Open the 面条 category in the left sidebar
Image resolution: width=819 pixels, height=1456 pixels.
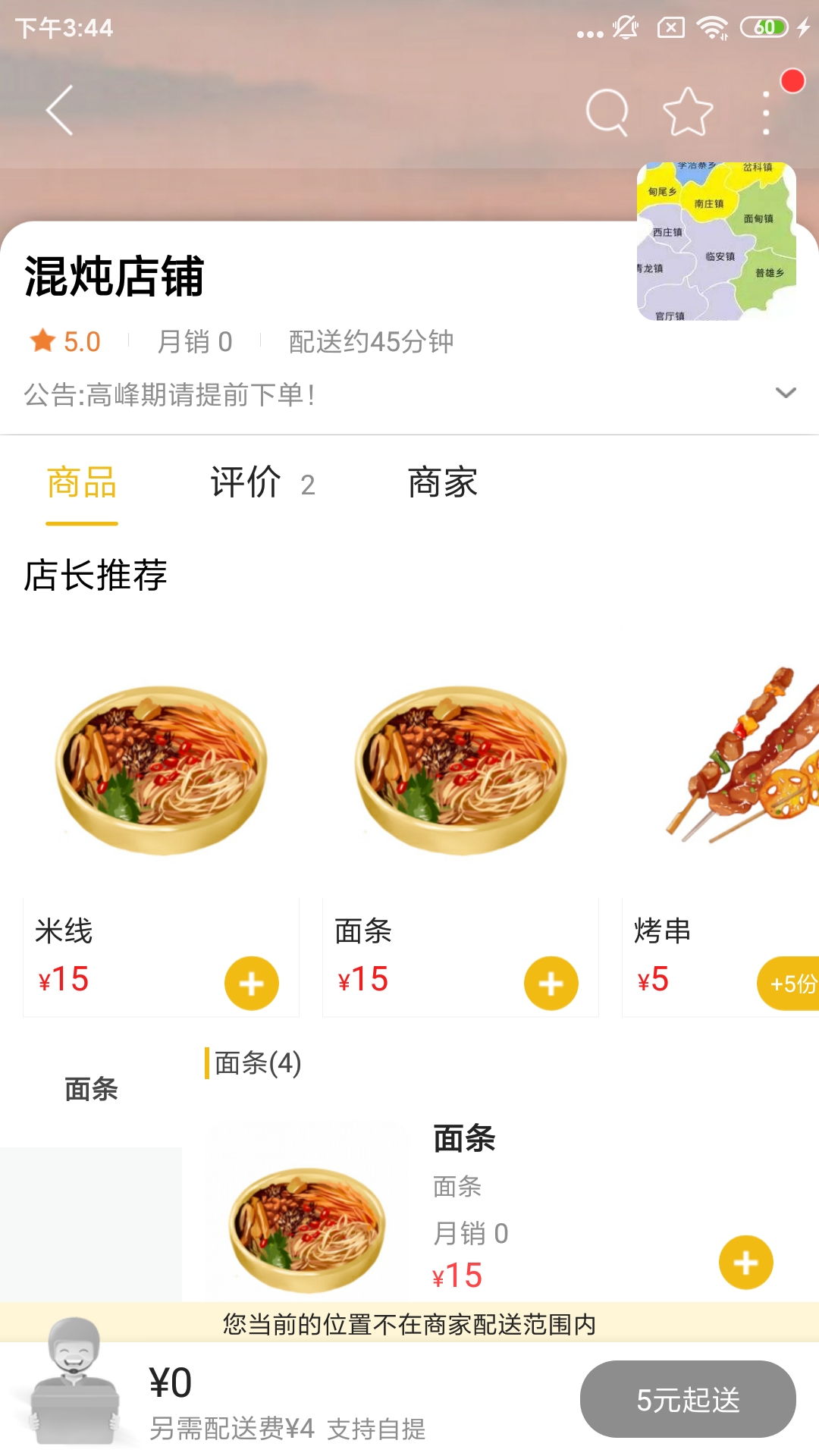coord(91,1088)
